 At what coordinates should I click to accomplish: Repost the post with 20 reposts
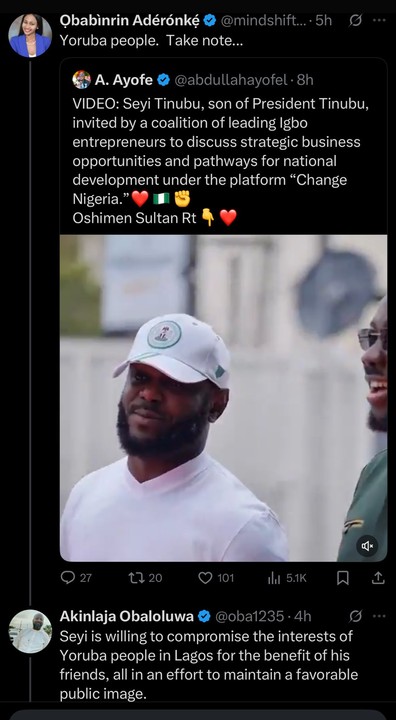145,578
